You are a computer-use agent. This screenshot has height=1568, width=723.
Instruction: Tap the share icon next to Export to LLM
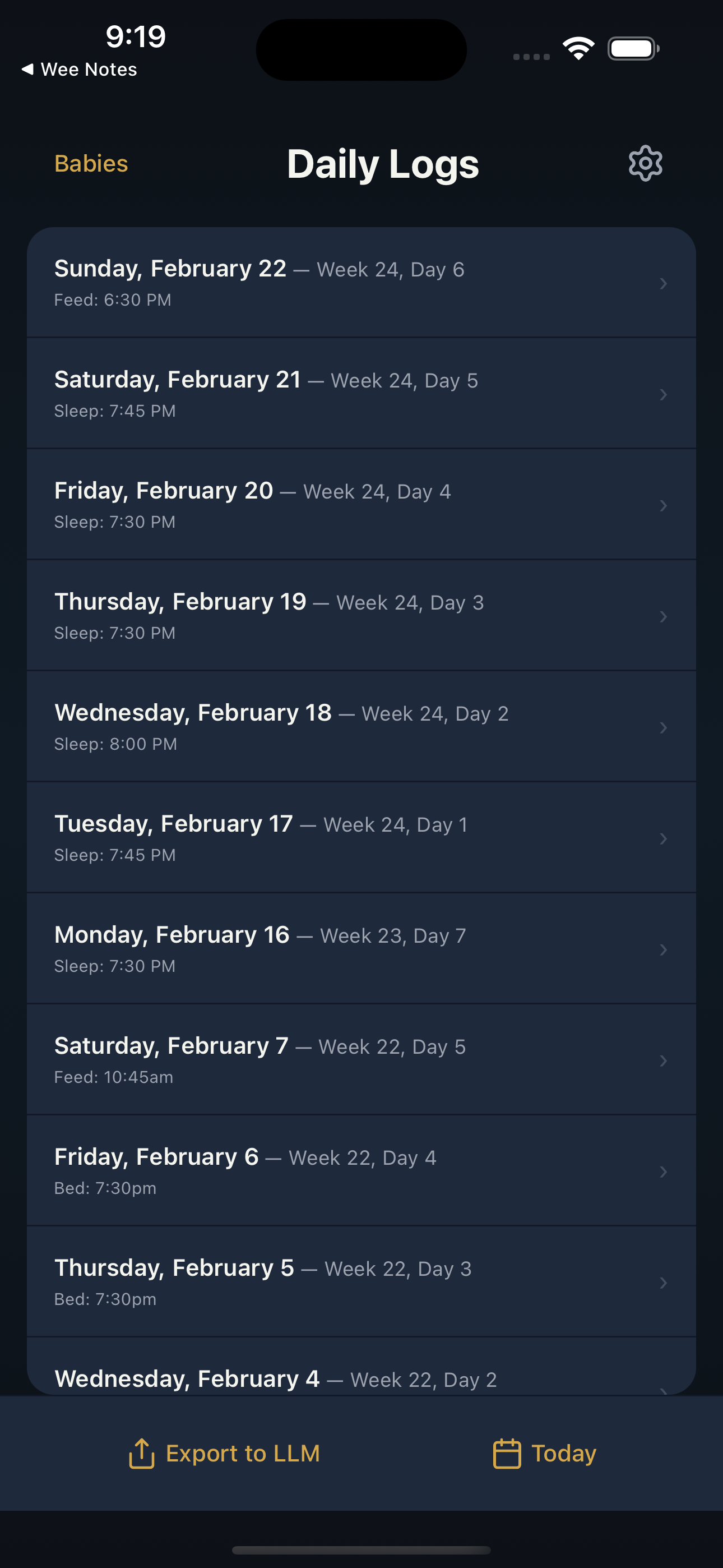coord(141,1452)
